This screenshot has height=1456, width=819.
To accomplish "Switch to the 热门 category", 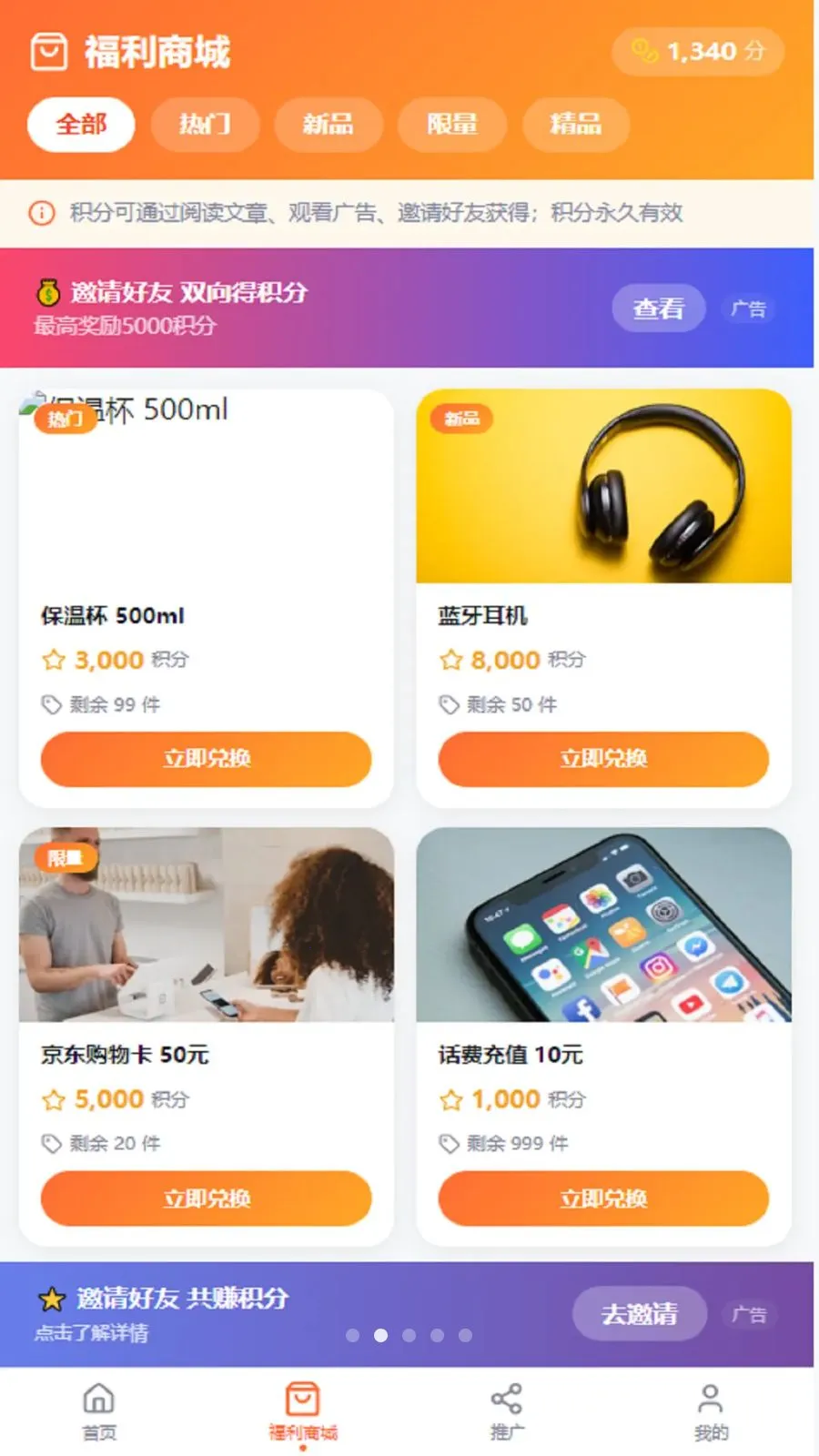I will coord(205,124).
